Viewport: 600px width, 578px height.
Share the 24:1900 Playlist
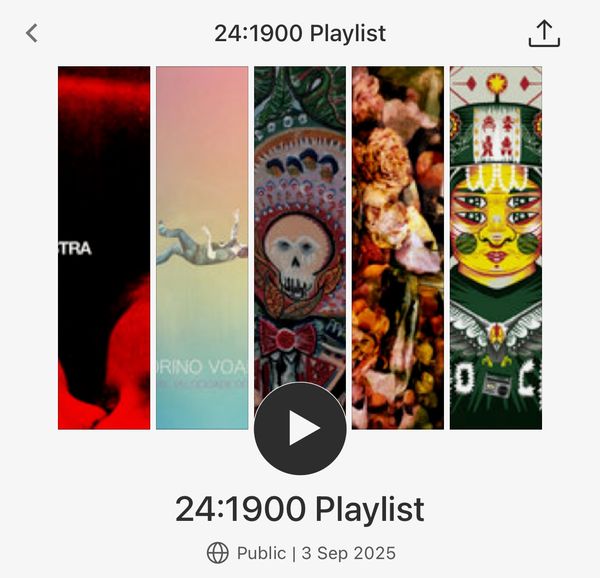coord(543,33)
